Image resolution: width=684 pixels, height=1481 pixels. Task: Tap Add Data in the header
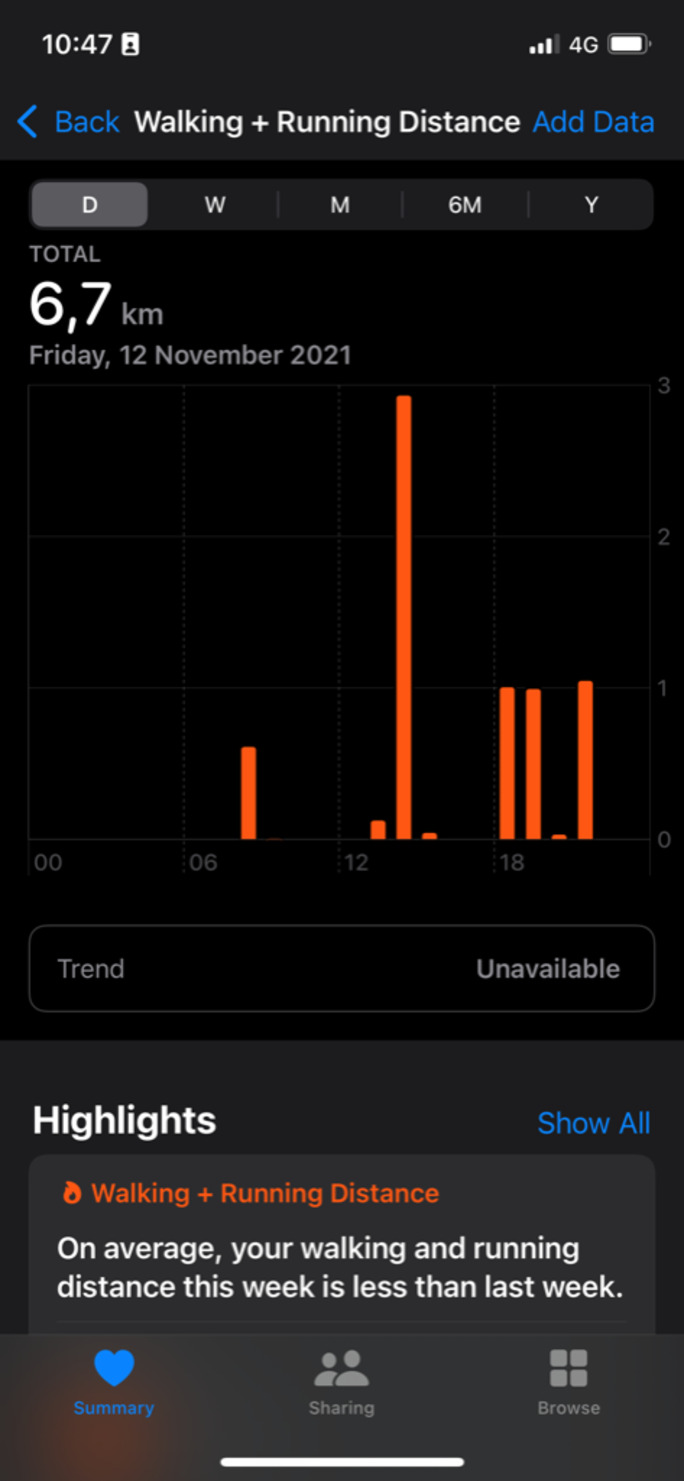(x=593, y=122)
